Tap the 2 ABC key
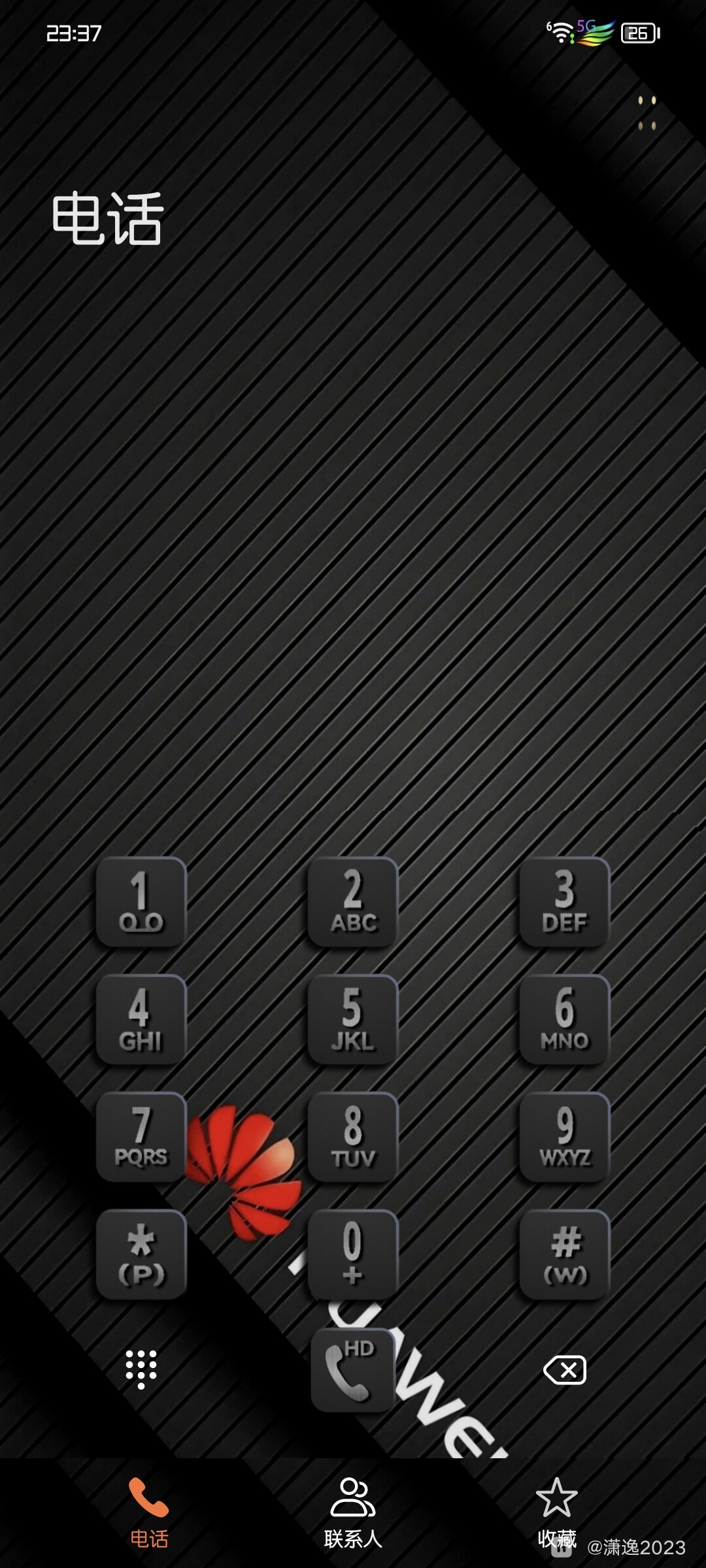 click(x=353, y=902)
